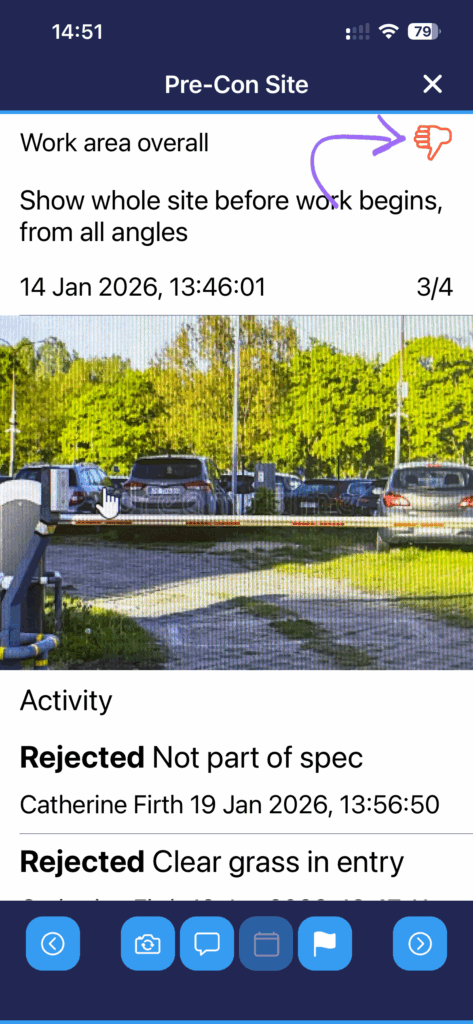Go to the next photo

pyautogui.click(x=420, y=944)
